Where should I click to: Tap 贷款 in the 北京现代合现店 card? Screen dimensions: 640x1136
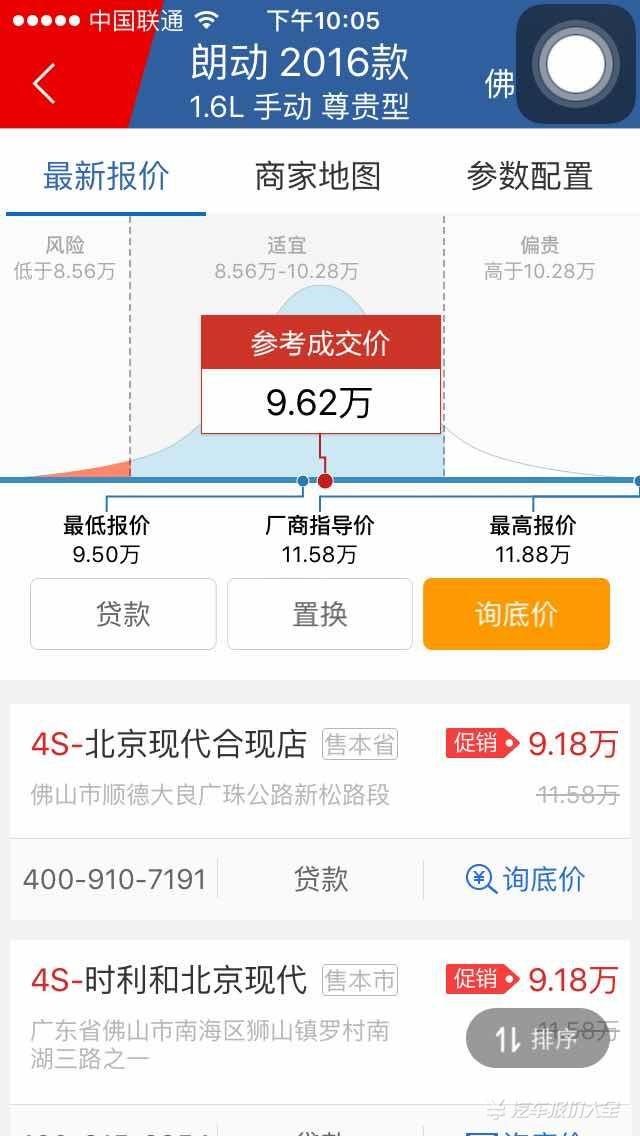(x=320, y=880)
